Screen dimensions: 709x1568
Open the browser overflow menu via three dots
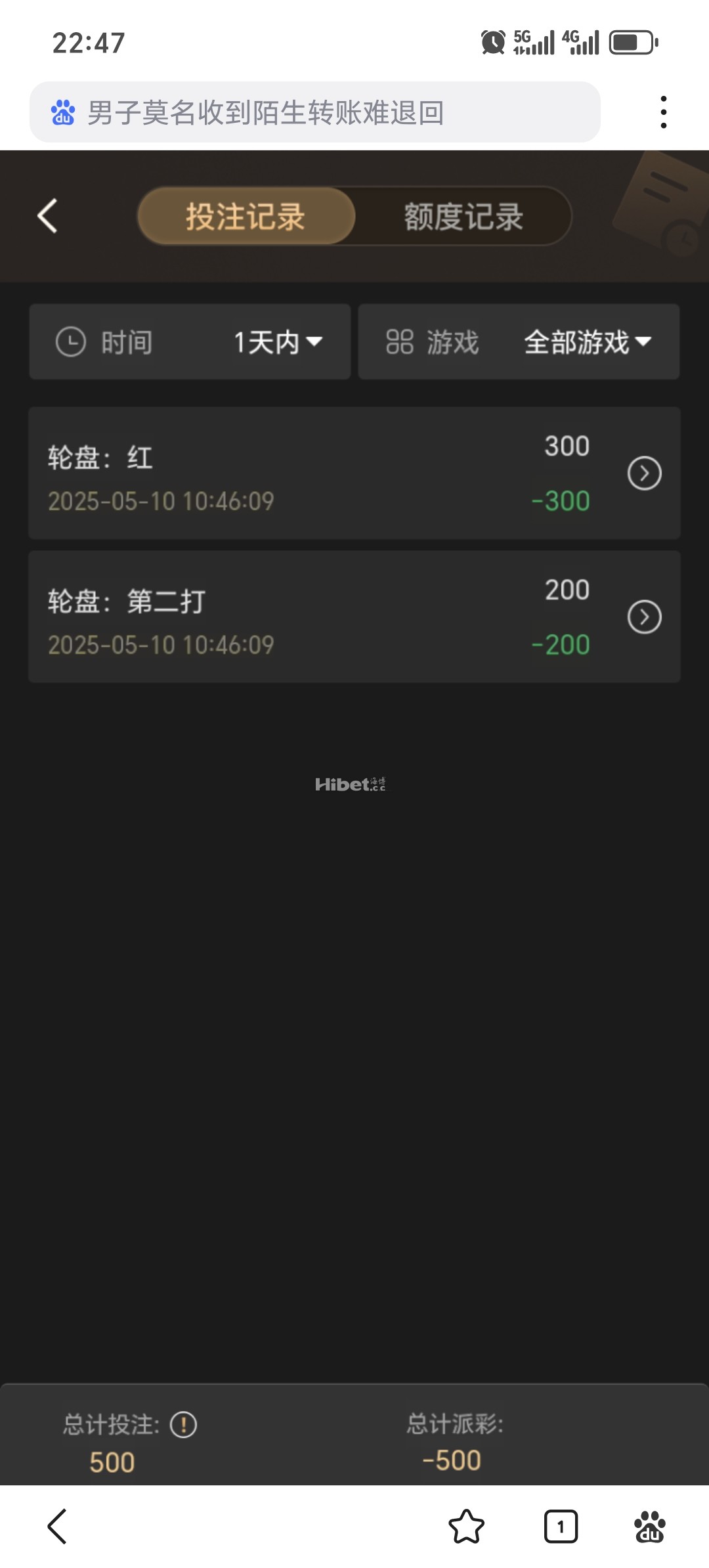pos(664,110)
